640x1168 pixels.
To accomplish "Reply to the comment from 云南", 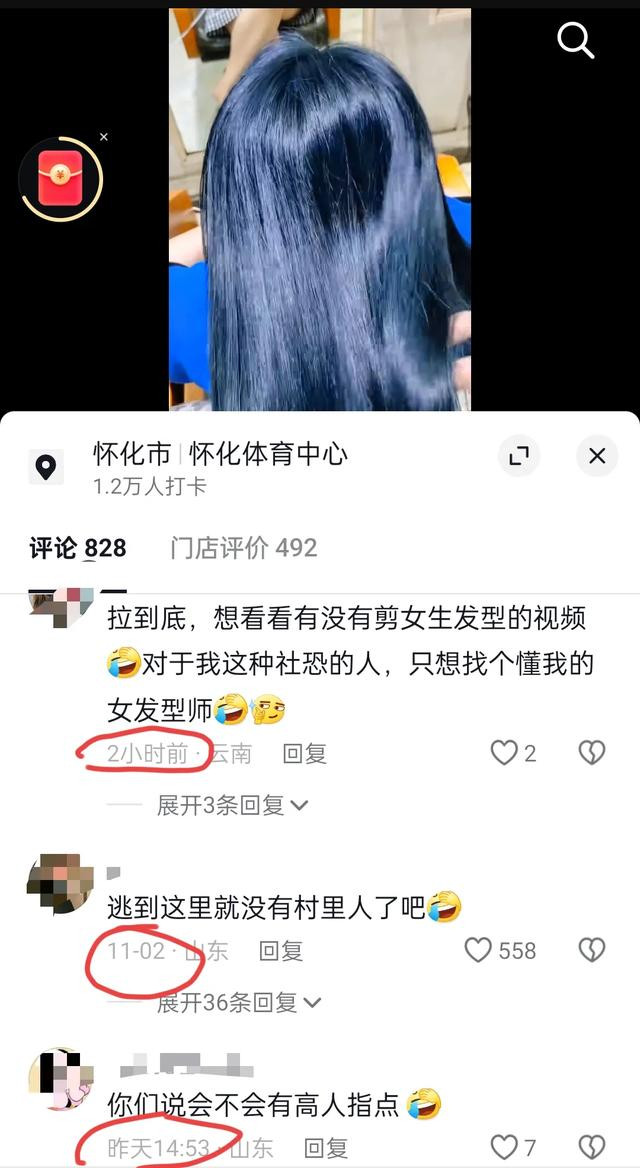I will [305, 754].
